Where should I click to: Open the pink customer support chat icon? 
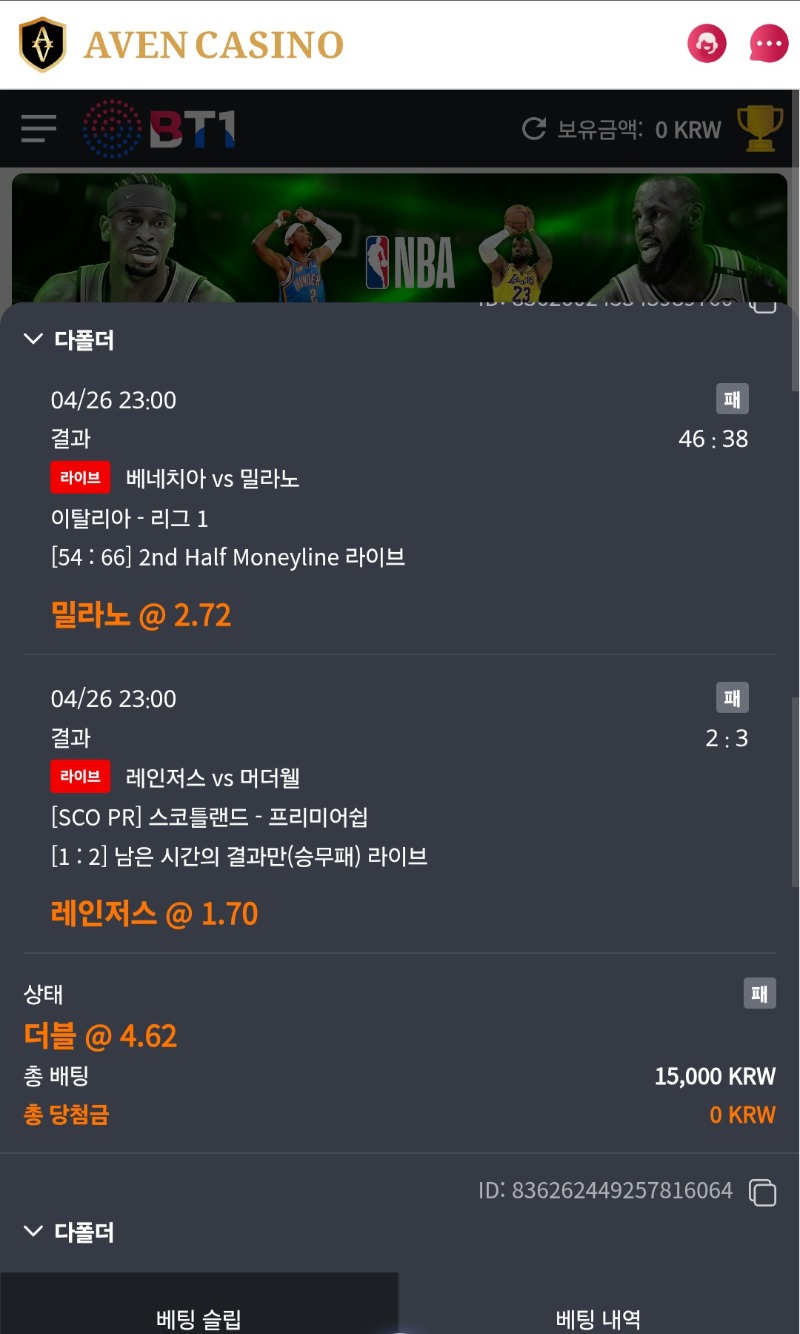point(707,43)
